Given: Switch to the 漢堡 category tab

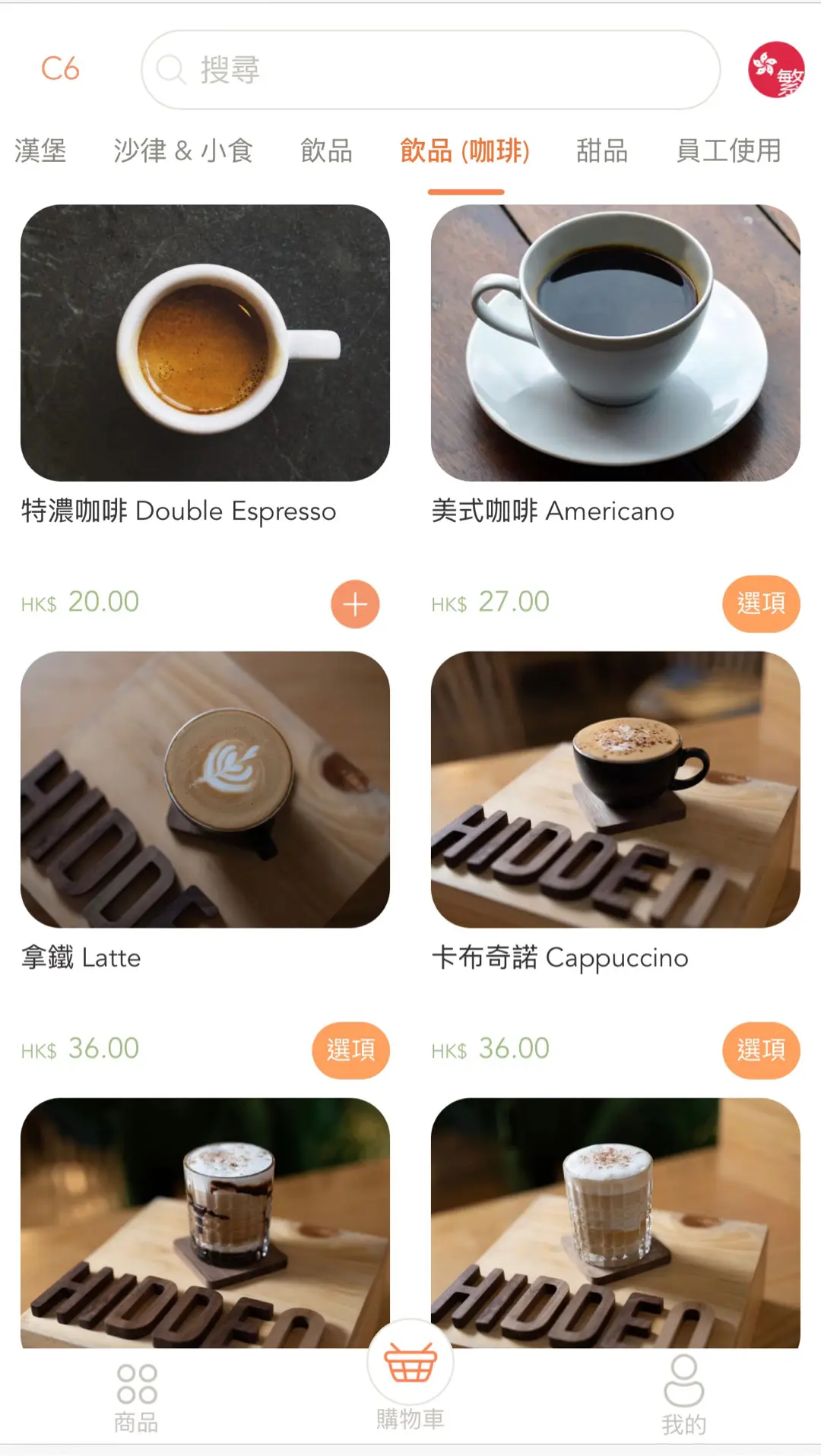Looking at the screenshot, I should click(x=40, y=150).
